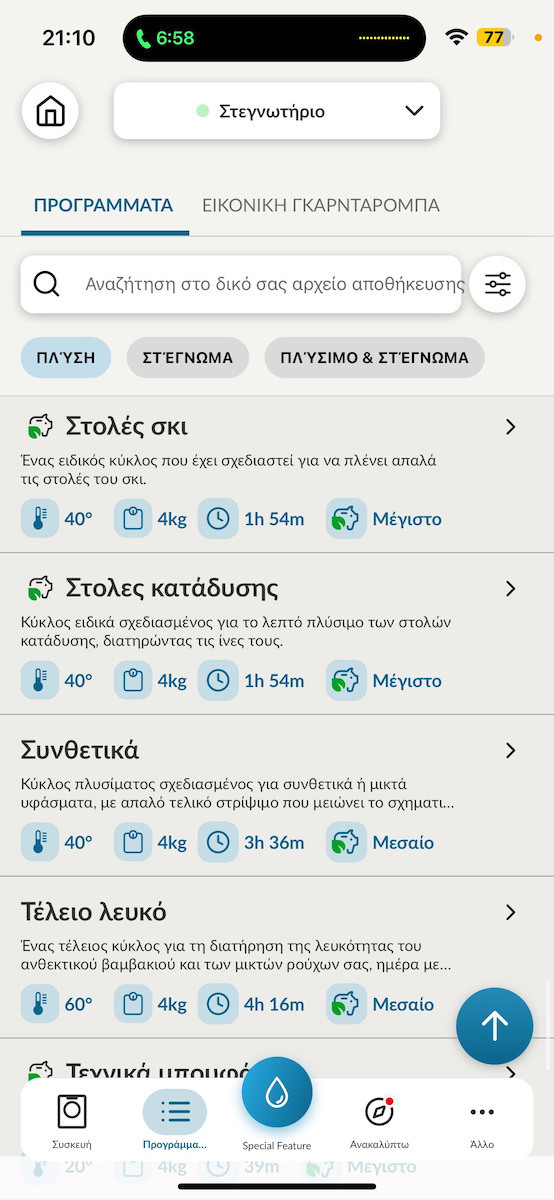Select the ΠΡΟΓΡΑΜΜΑΤΑ tab
The image size is (554, 1200).
pyautogui.click(x=104, y=205)
